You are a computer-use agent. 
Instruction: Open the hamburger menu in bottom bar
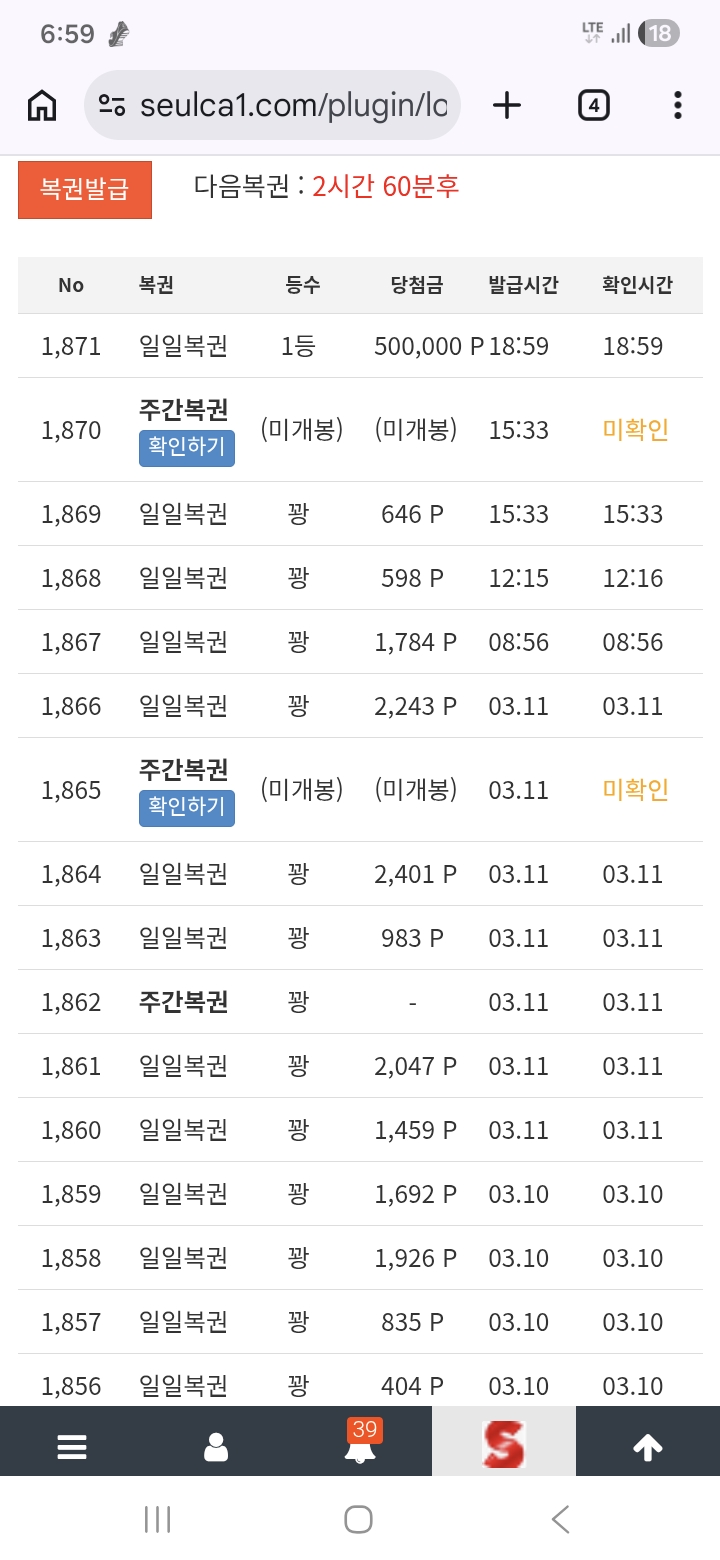pos(72,1446)
